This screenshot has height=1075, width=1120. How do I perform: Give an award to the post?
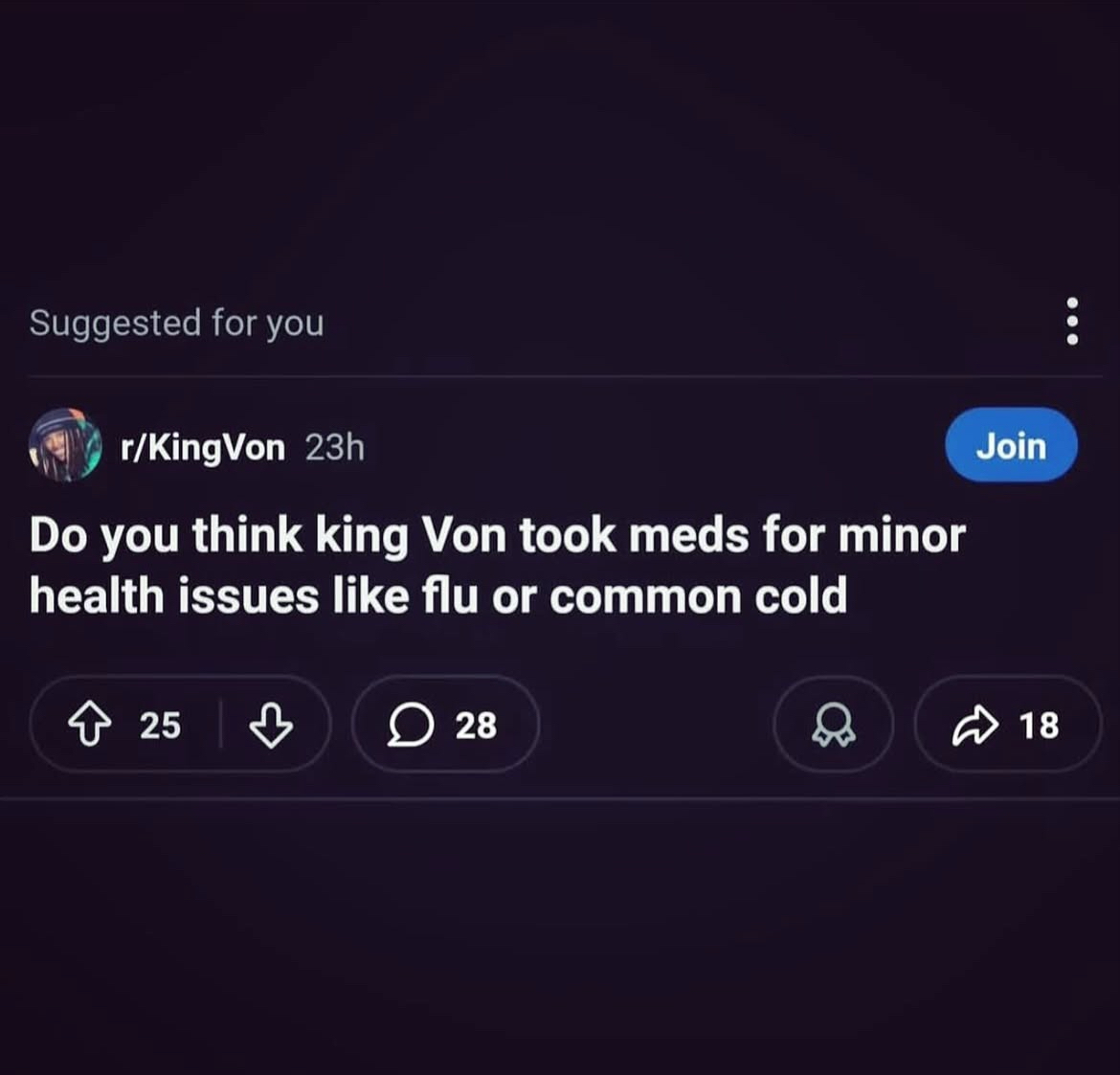click(x=833, y=725)
